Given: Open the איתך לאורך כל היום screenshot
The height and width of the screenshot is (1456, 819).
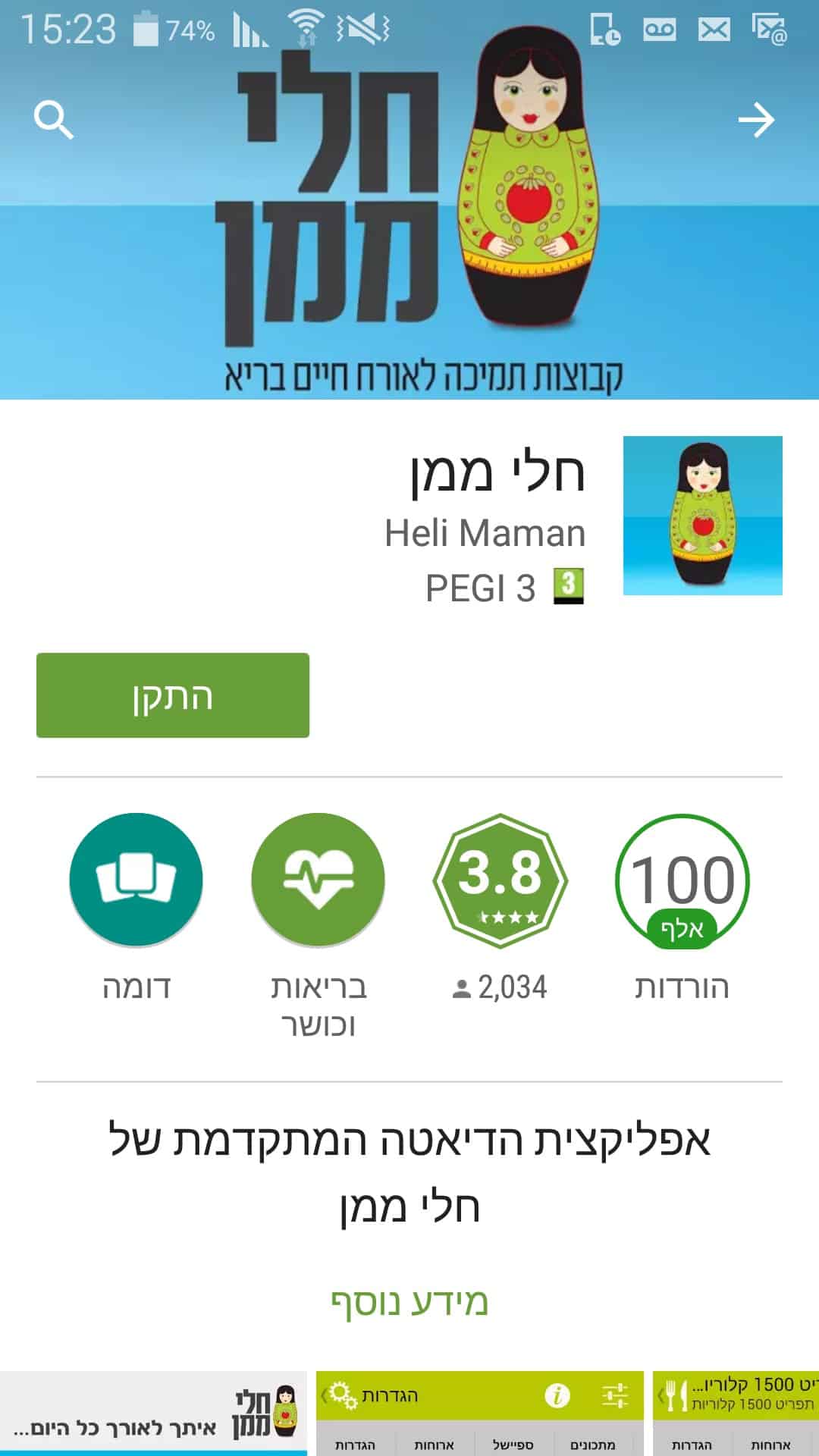Looking at the screenshot, I should pyautogui.click(x=153, y=1414).
